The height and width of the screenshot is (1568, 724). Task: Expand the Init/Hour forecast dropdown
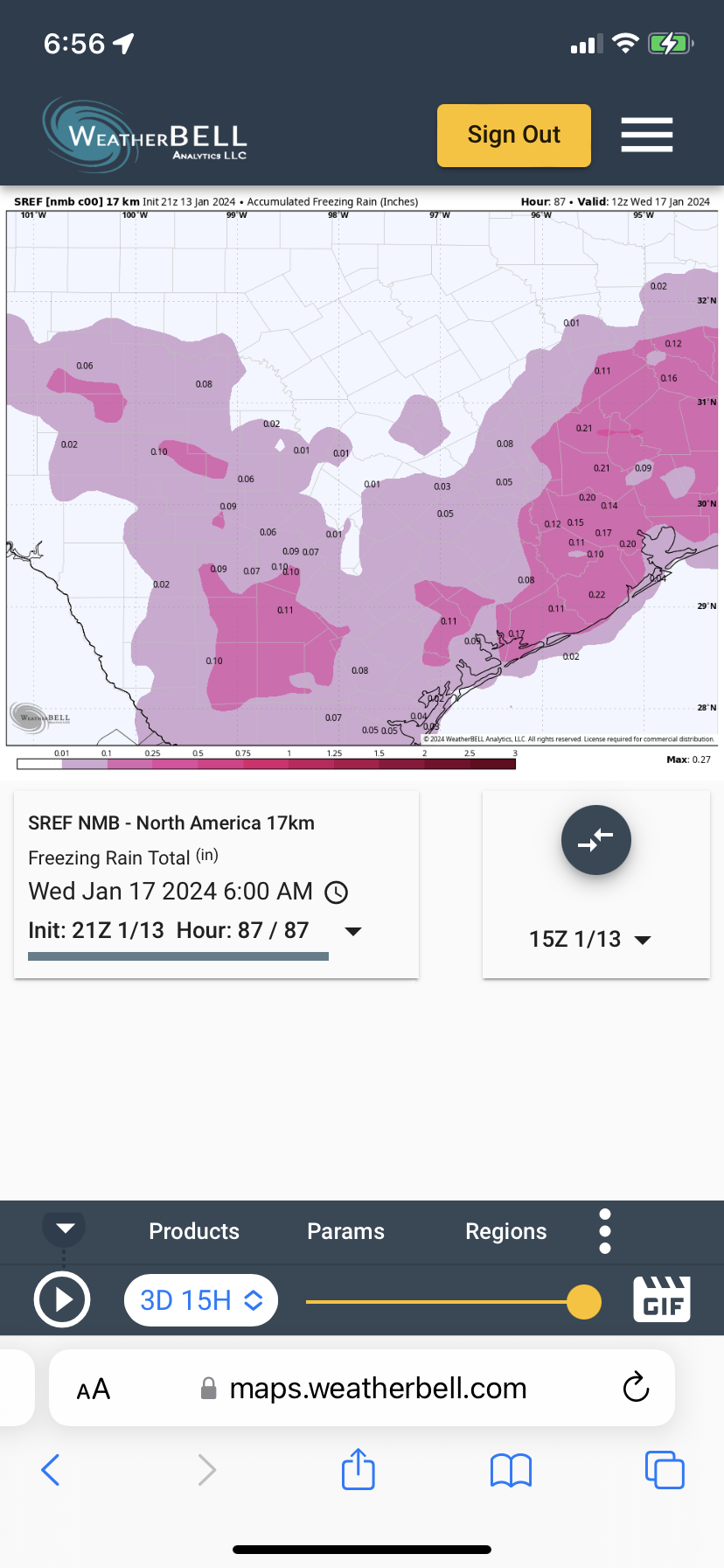coord(353,931)
